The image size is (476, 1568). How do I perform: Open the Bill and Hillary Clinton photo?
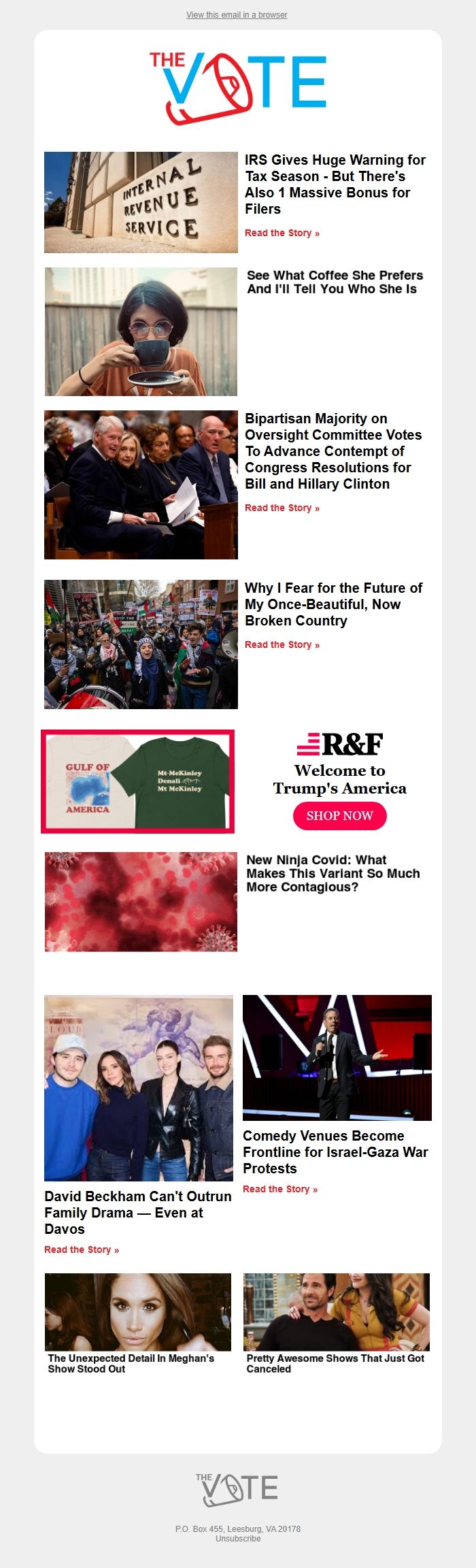pyautogui.click(x=141, y=485)
